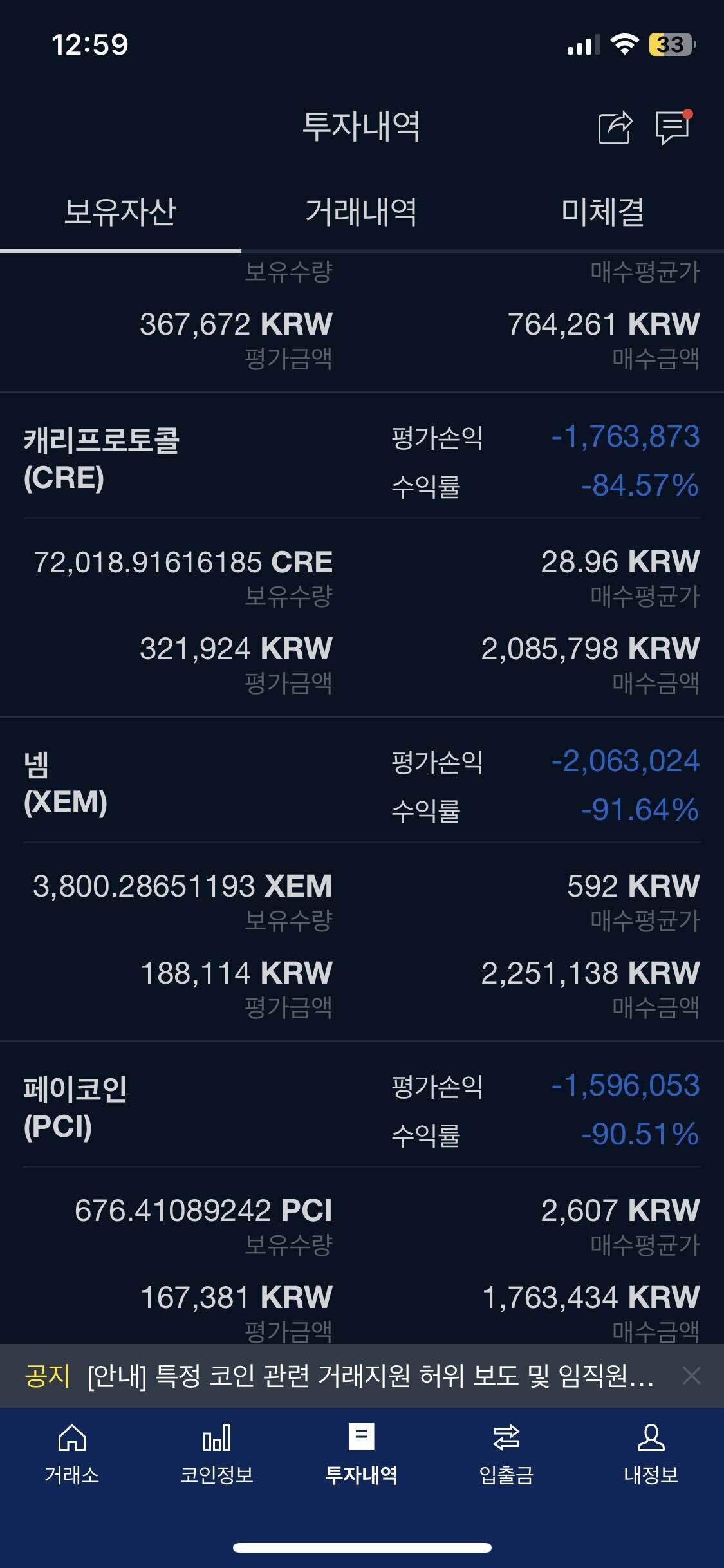Open the 캐리프로토콜 (CRE) holding
Screen dimensions: 724x1568
click(x=101, y=458)
